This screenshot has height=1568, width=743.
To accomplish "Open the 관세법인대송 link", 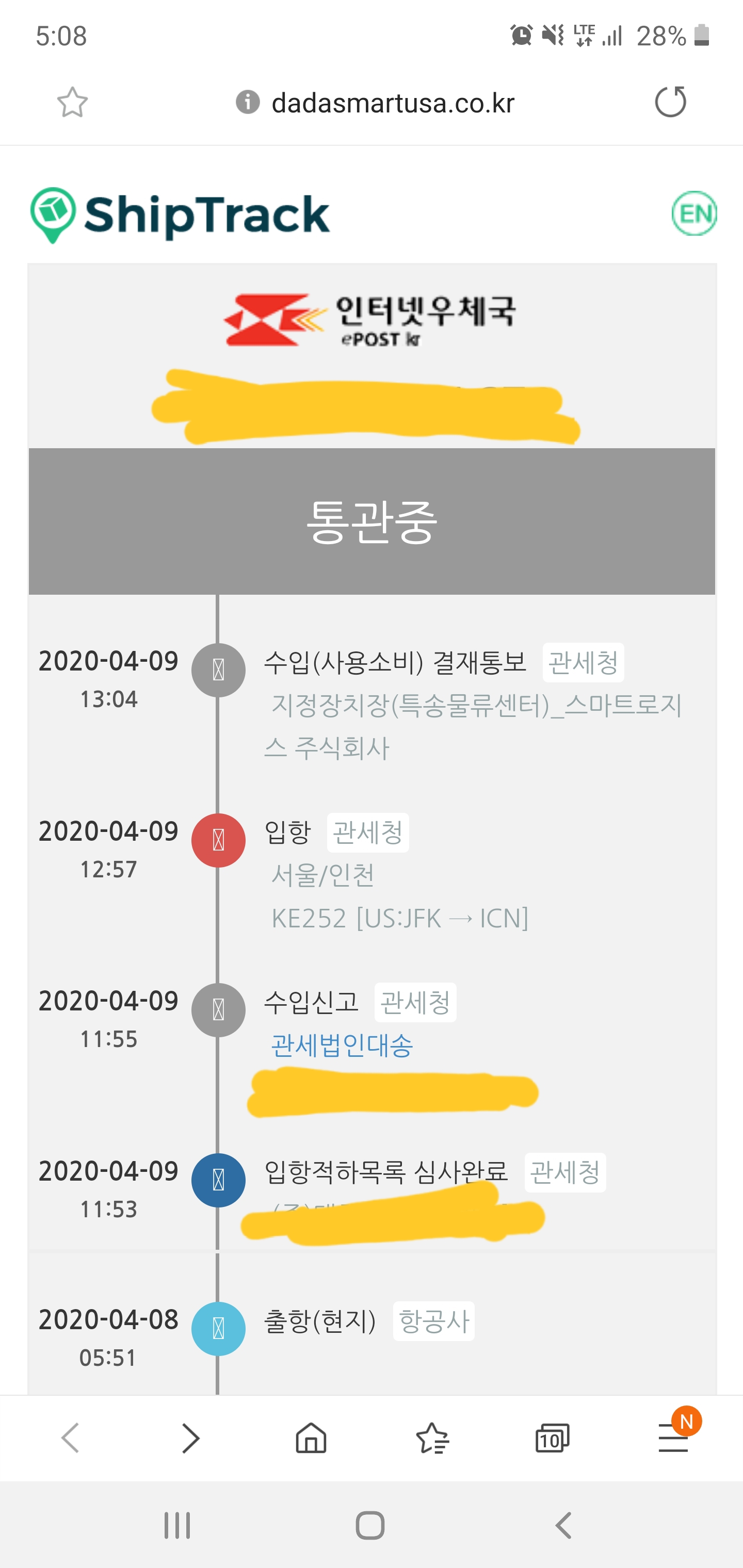I will tap(342, 1046).
